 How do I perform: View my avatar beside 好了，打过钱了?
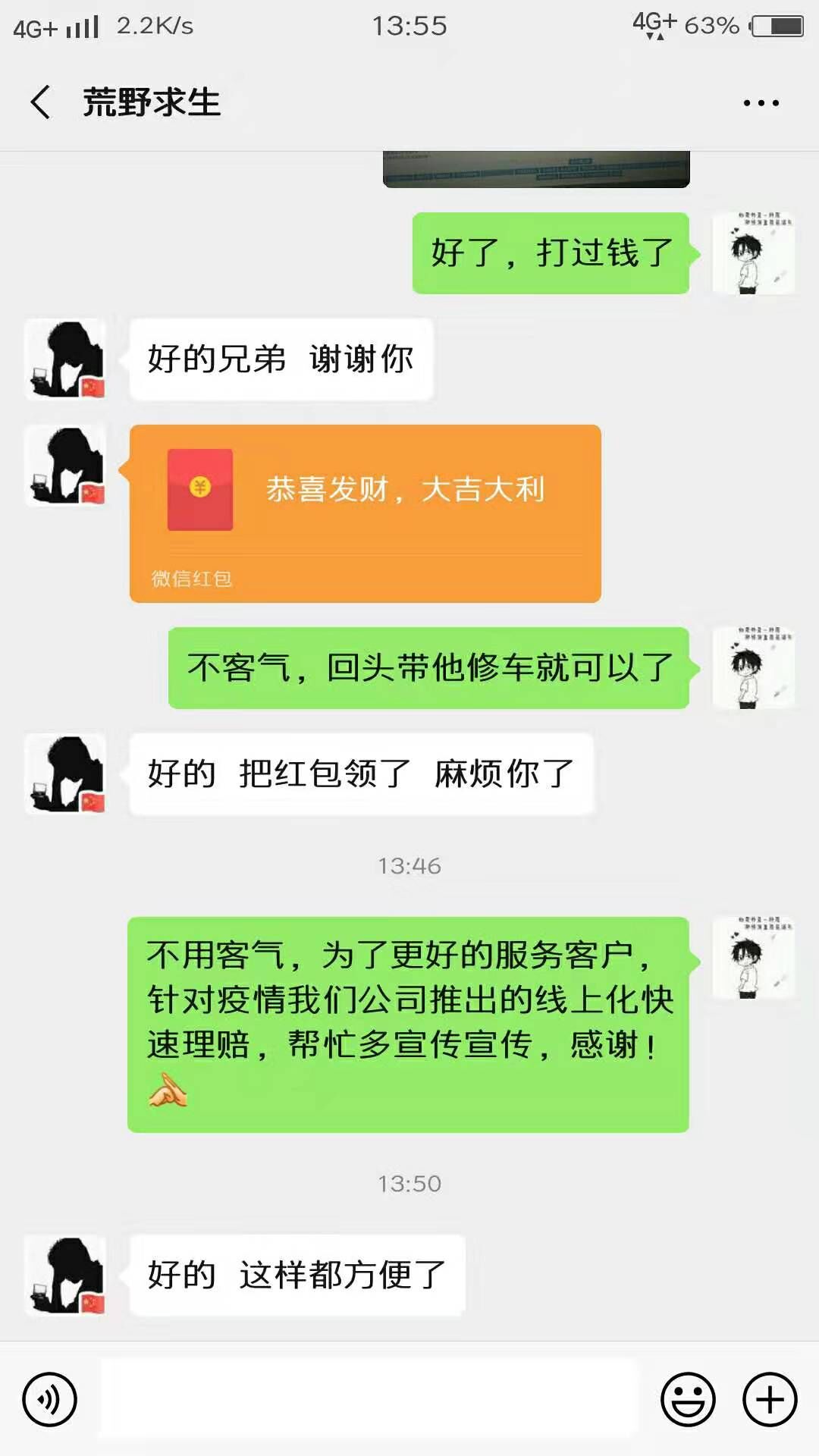point(753,253)
